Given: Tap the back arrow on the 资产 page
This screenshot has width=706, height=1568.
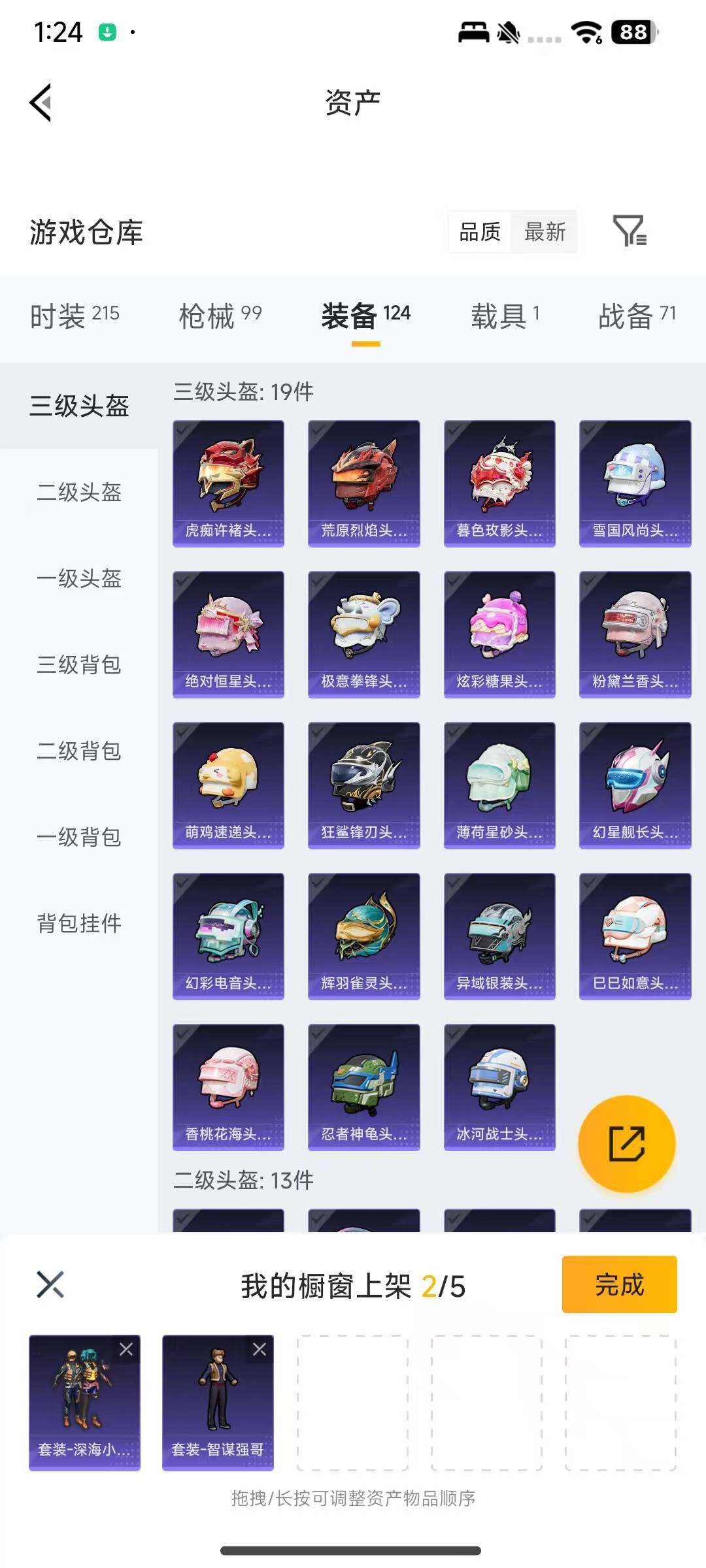Looking at the screenshot, I should pos(39,103).
